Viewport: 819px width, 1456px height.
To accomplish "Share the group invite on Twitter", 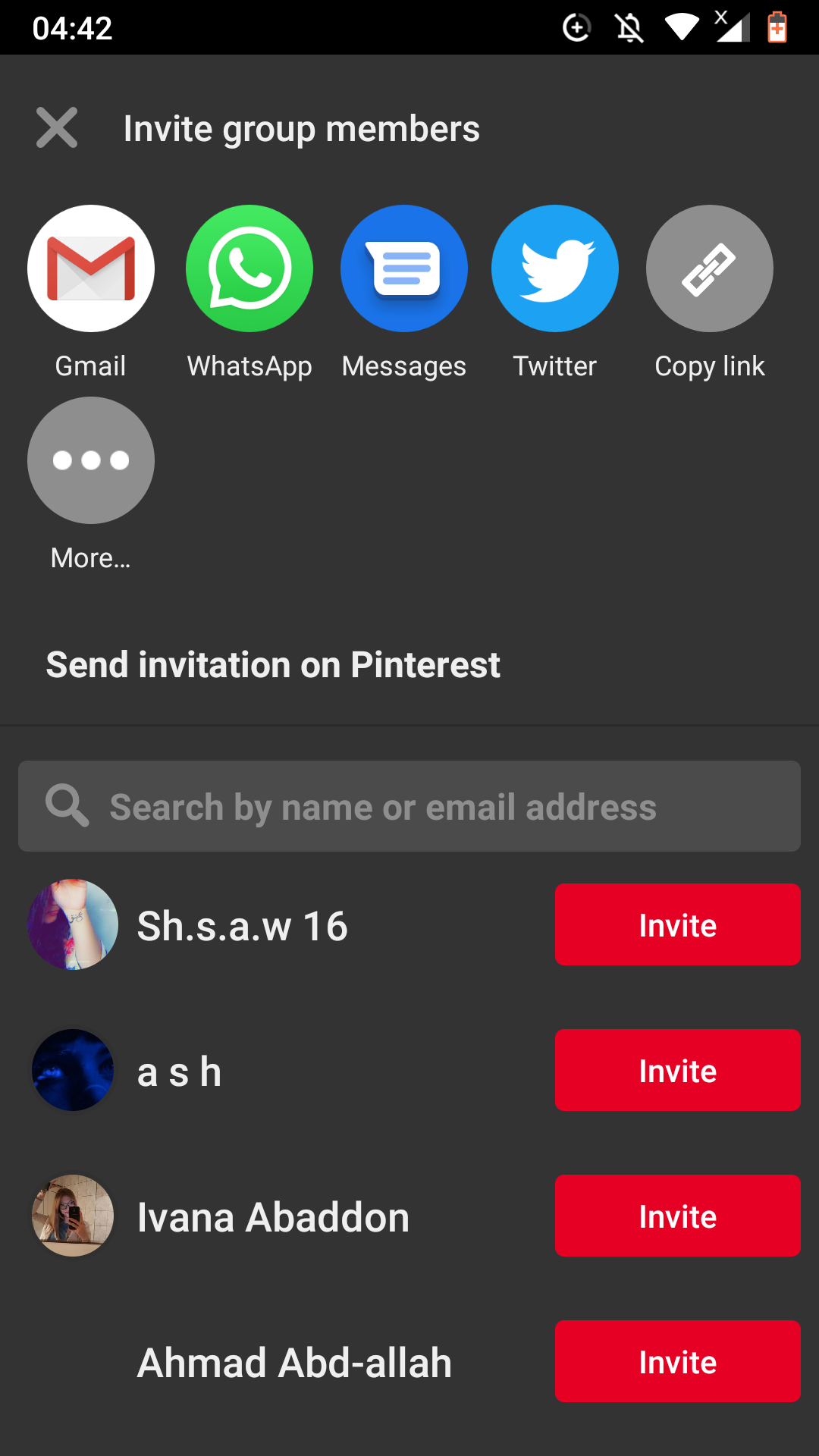I will tap(554, 268).
